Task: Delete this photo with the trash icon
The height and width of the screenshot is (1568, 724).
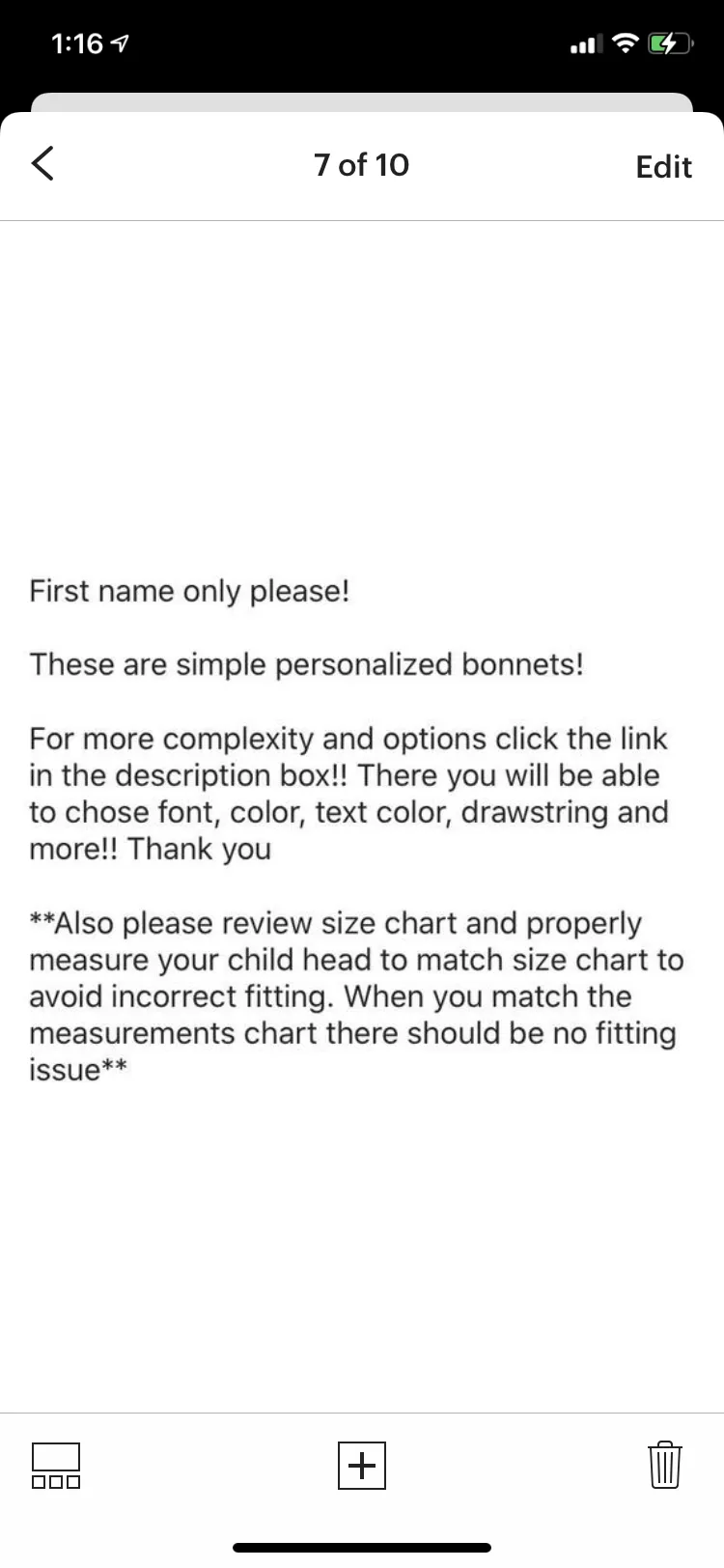Action: tap(664, 1466)
